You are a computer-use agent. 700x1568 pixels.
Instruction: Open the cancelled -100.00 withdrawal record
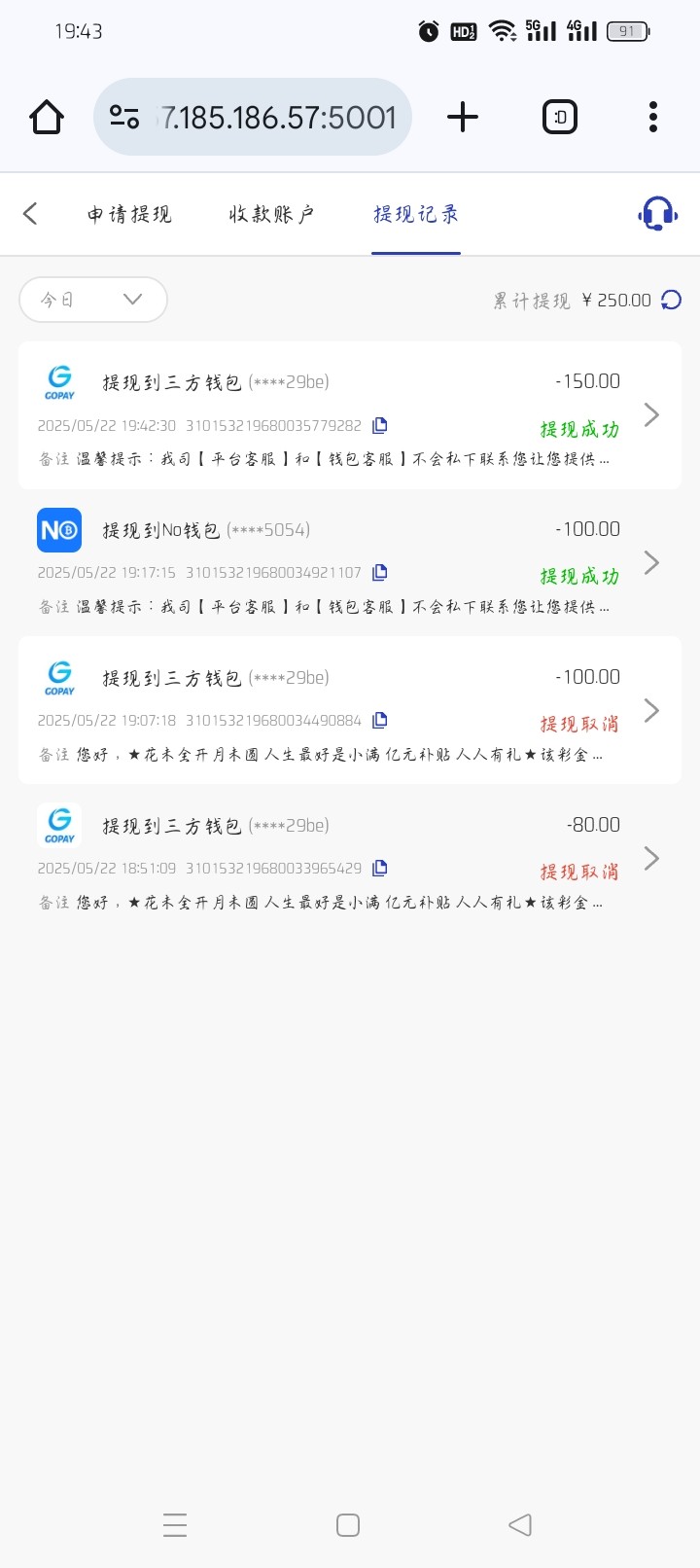[350, 711]
